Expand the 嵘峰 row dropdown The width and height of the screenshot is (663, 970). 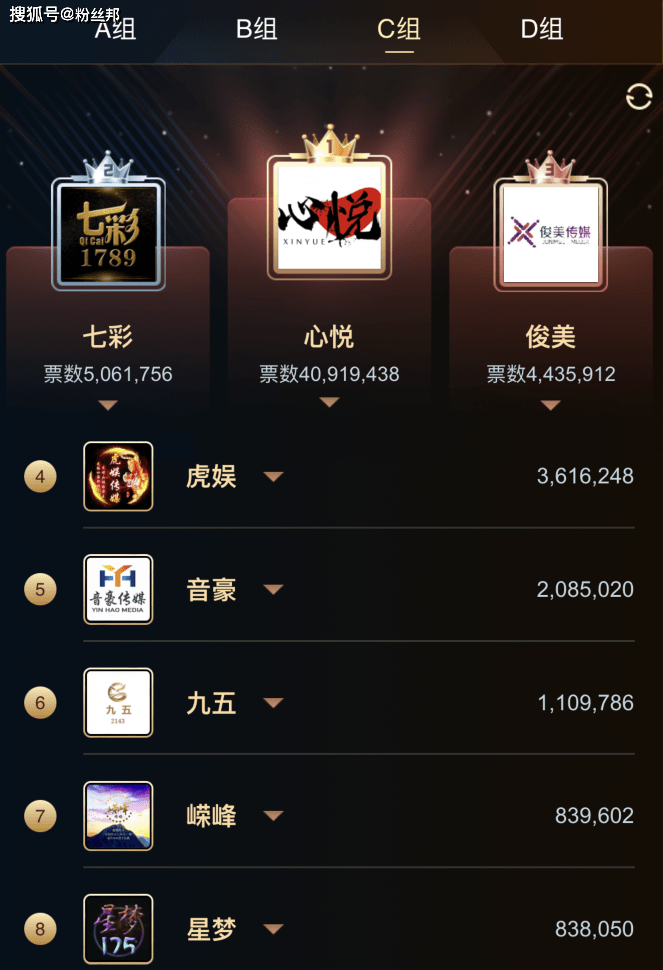coord(273,816)
